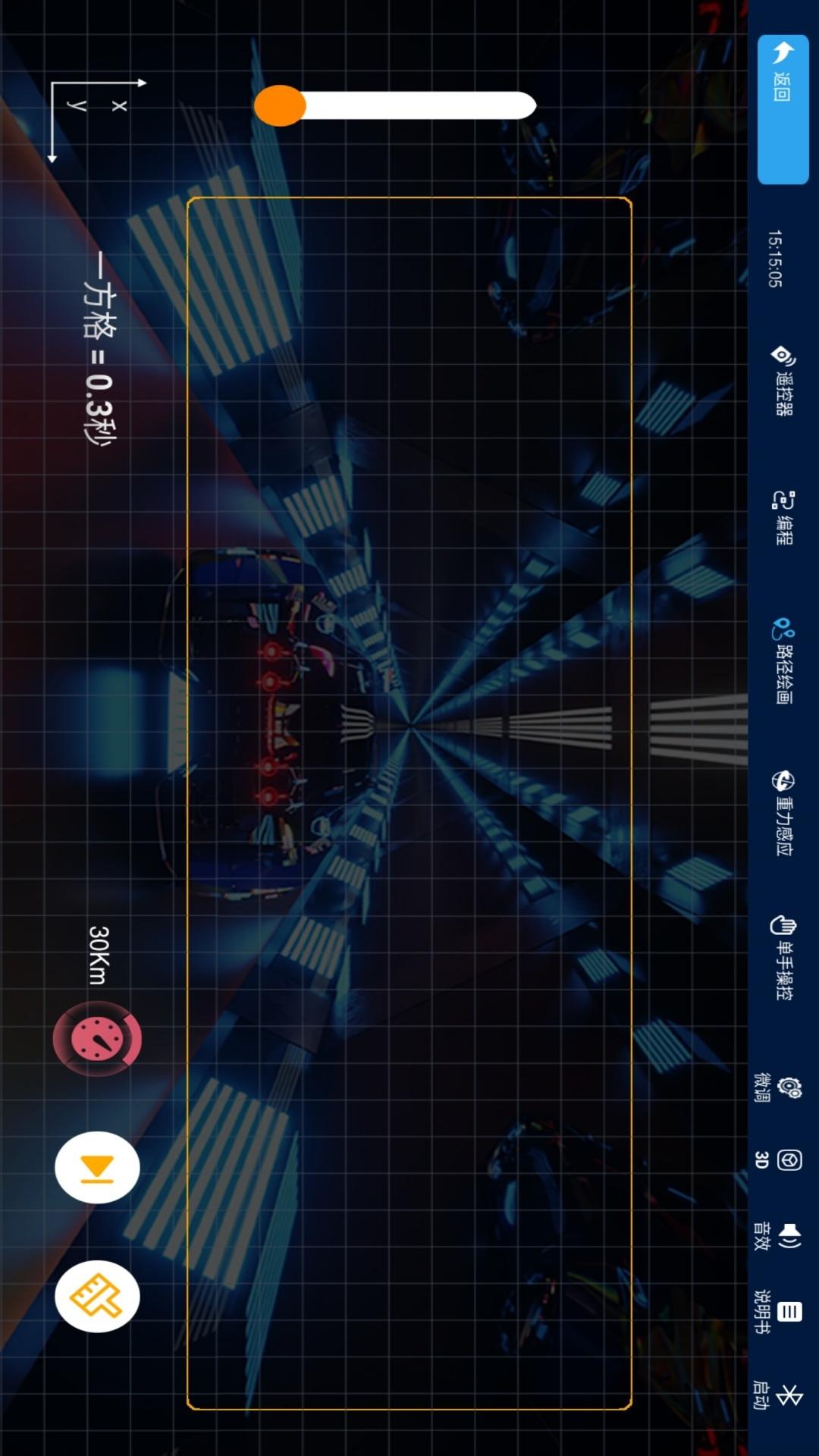The height and width of the screenshot is (1456, 819).
Task: Tap the orange slider handle
Action: click(280, 105)
